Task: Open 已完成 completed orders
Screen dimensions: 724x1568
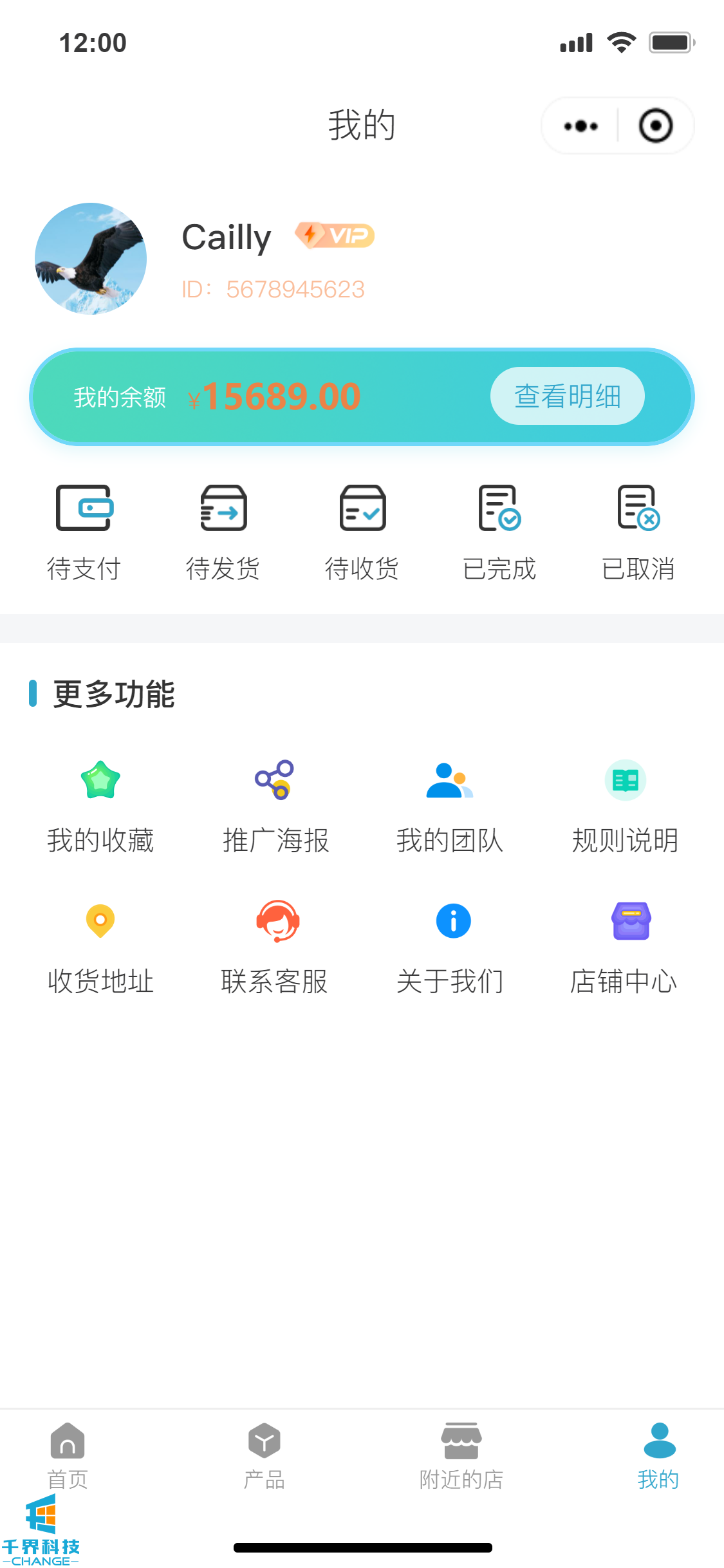Action: [499, 532]
